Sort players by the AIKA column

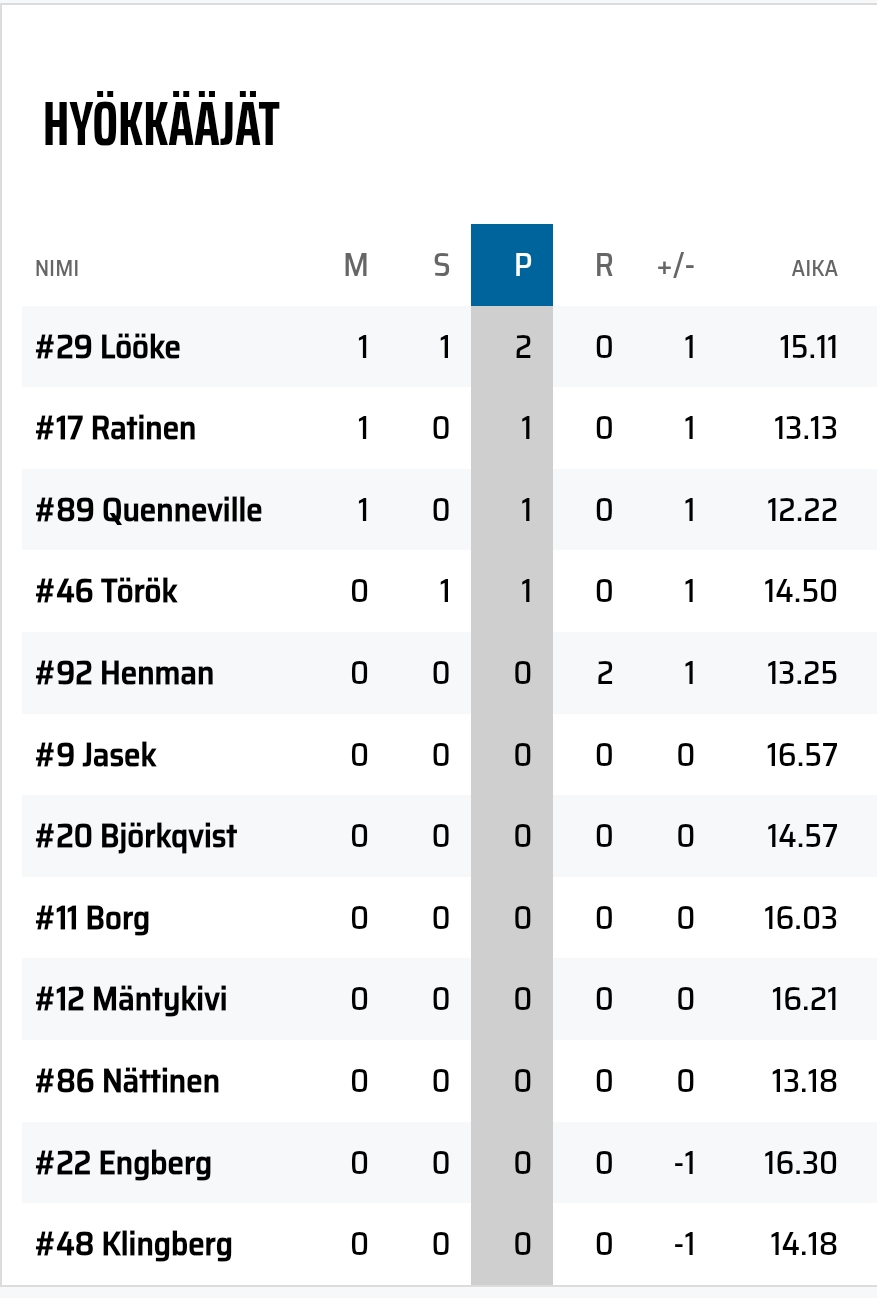[814, 268]
